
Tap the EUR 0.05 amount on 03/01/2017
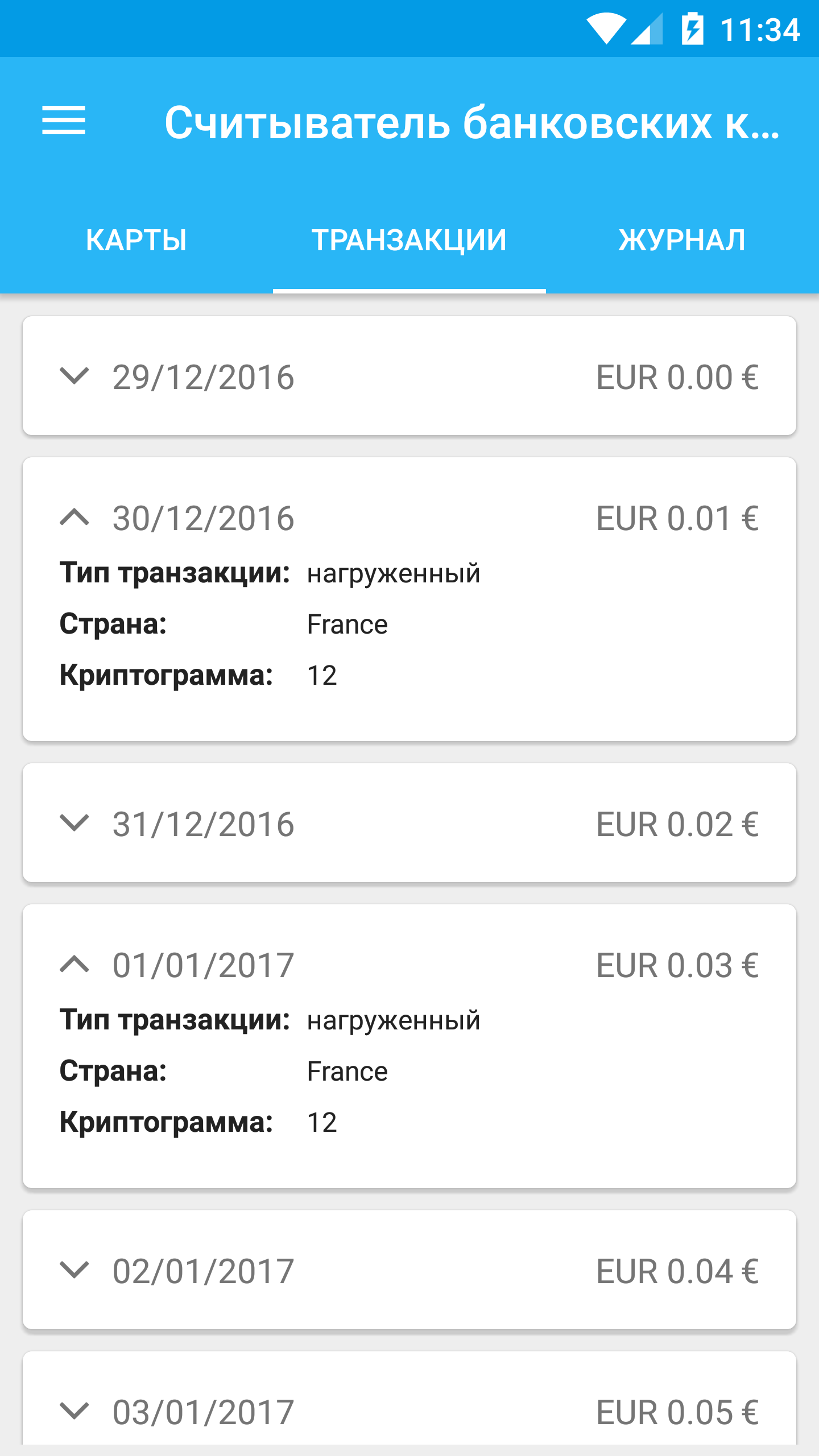click(x=677, y=1409)
